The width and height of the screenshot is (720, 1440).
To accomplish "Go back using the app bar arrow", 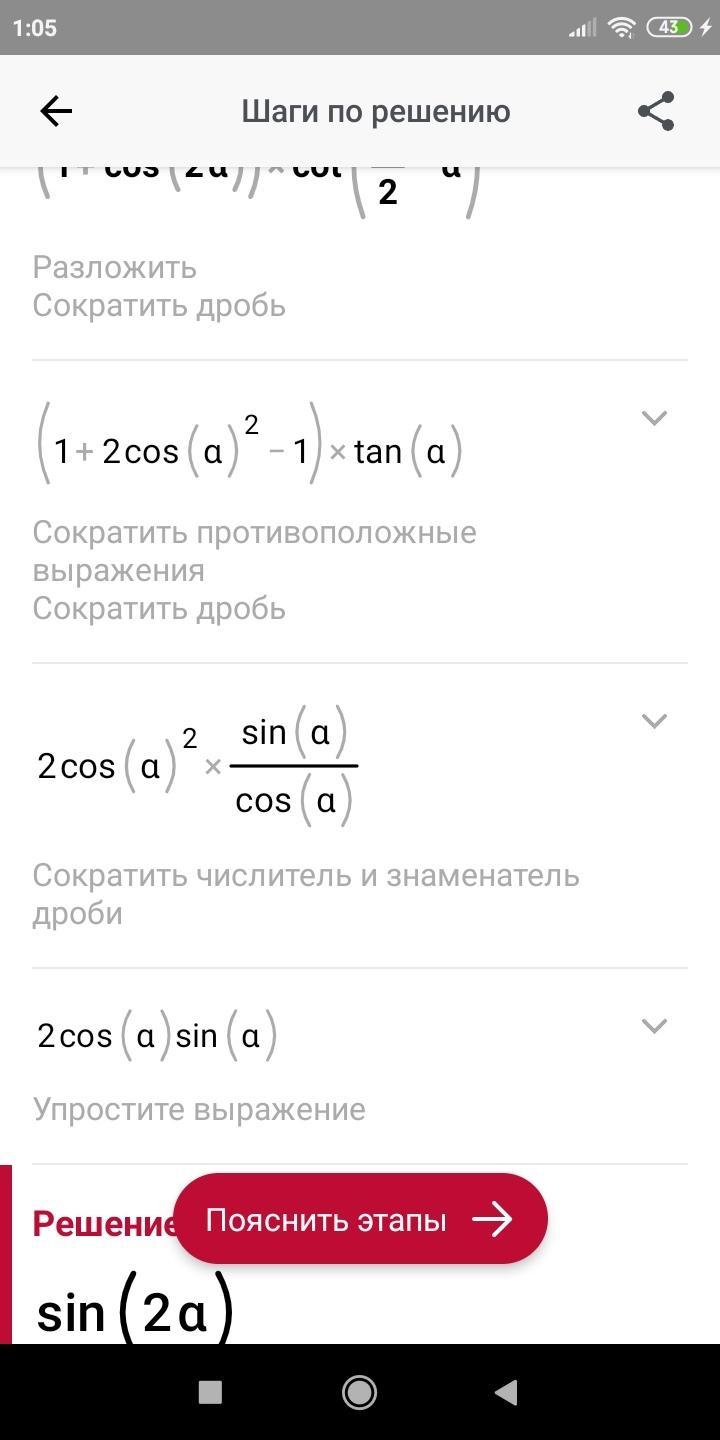I will [x=56, y=111].
